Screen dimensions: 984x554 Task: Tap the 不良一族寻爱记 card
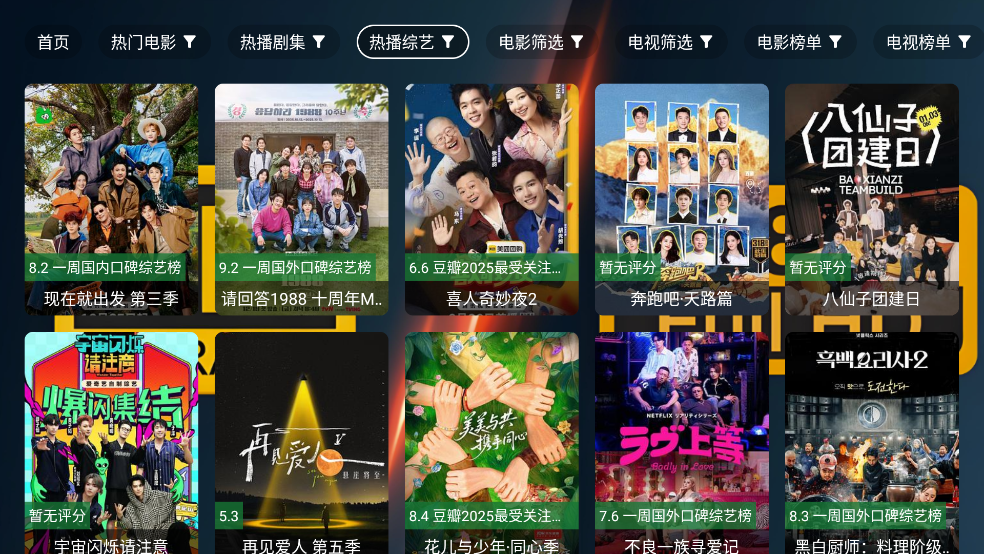point(681,440)
